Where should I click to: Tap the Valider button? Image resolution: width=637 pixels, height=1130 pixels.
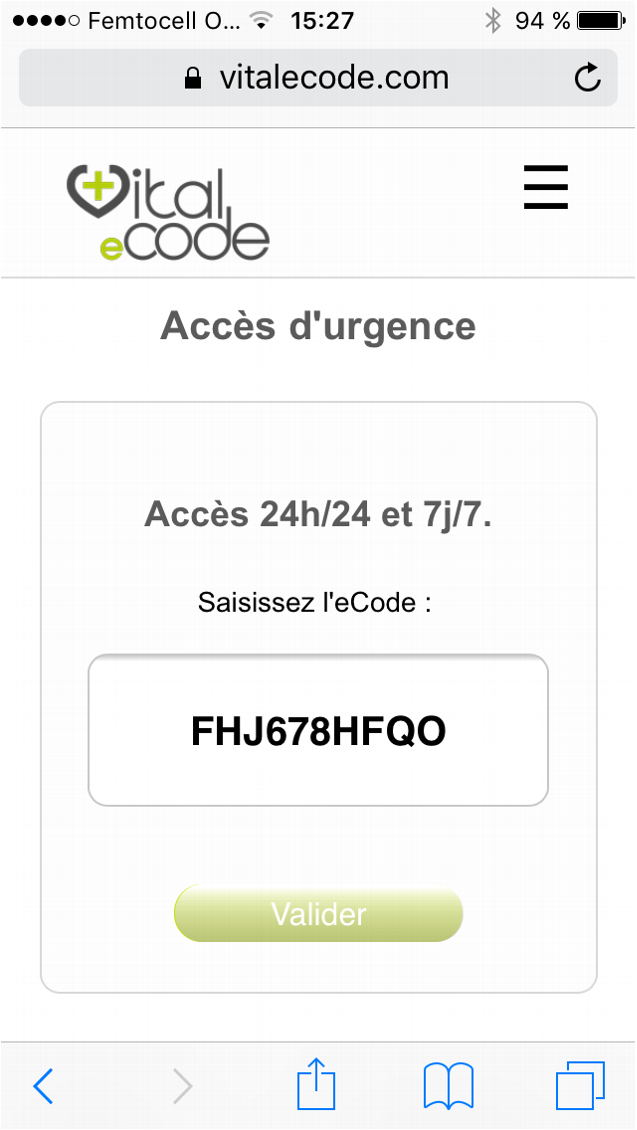click(x=318, y=914)
